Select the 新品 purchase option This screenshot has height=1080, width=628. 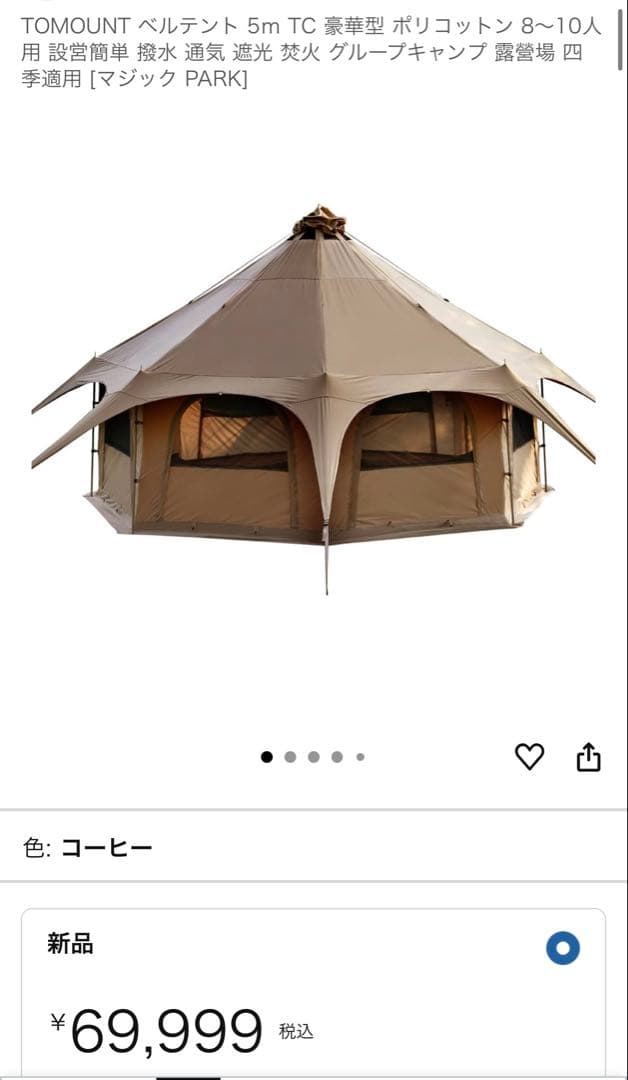[x=563, y=948]
